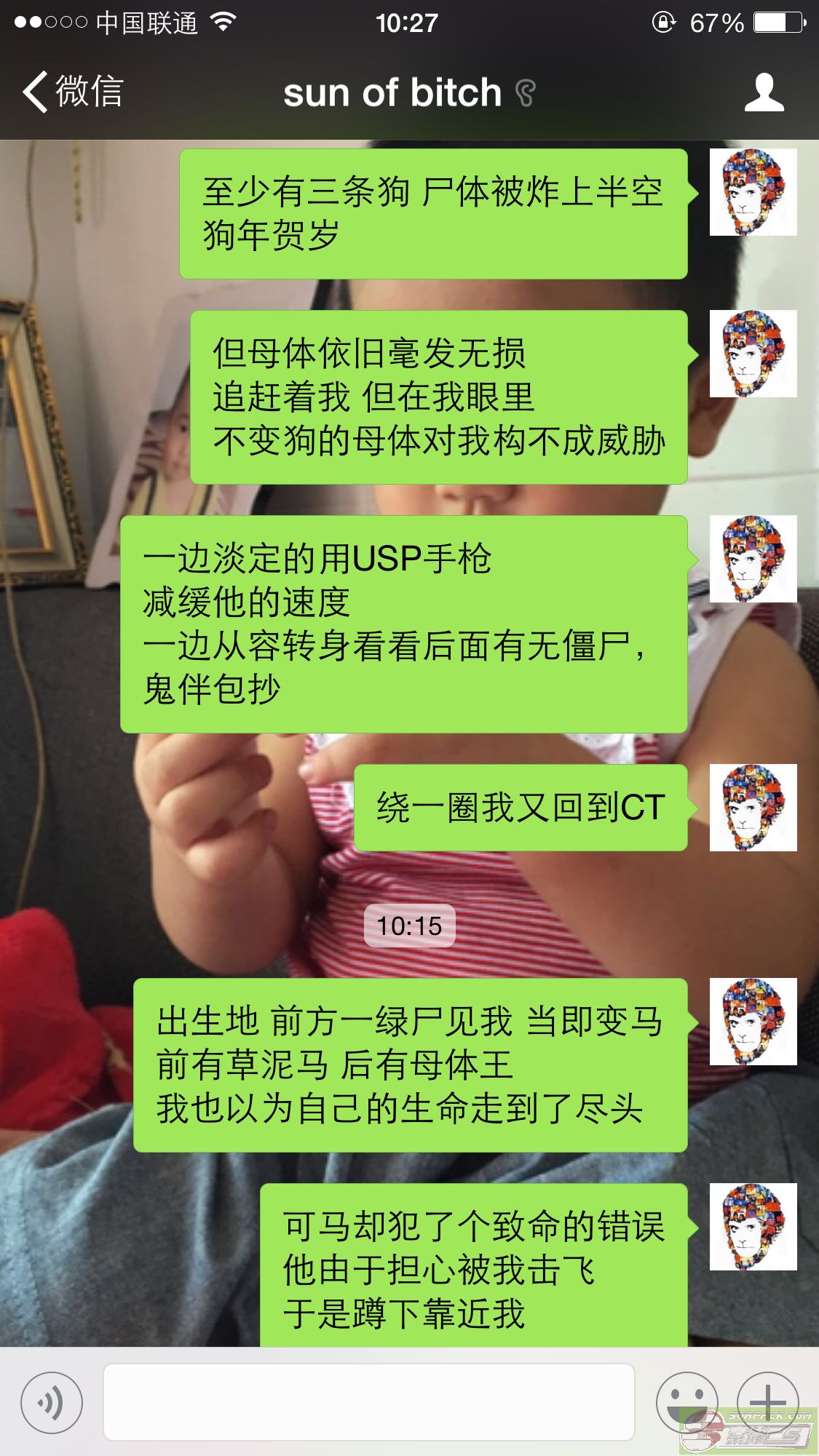Go back to the 微信 chat list
Image resolution: width=819 pixels, height=1456 pixels.
(x=73, y=92)
